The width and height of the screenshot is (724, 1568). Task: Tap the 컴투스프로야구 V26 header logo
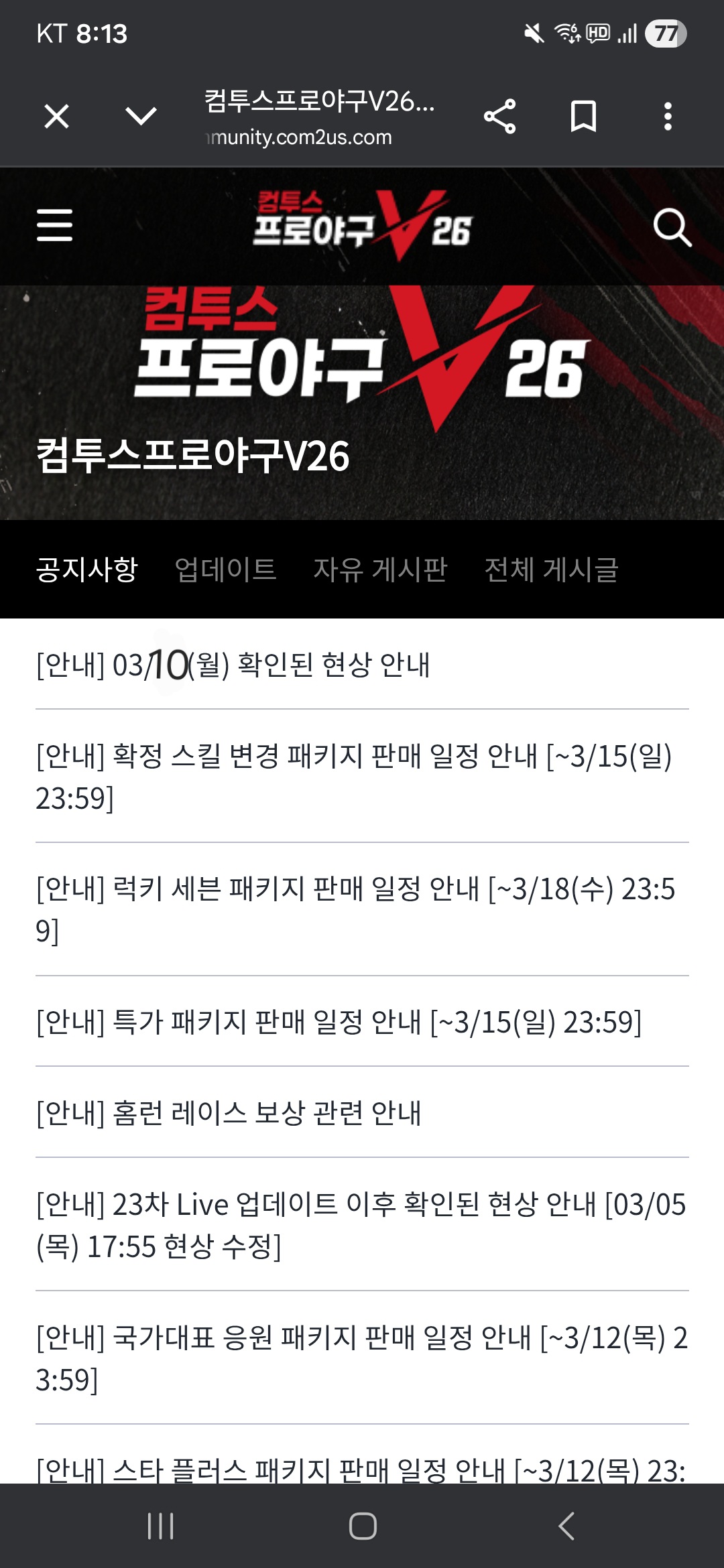click(362, 226)
